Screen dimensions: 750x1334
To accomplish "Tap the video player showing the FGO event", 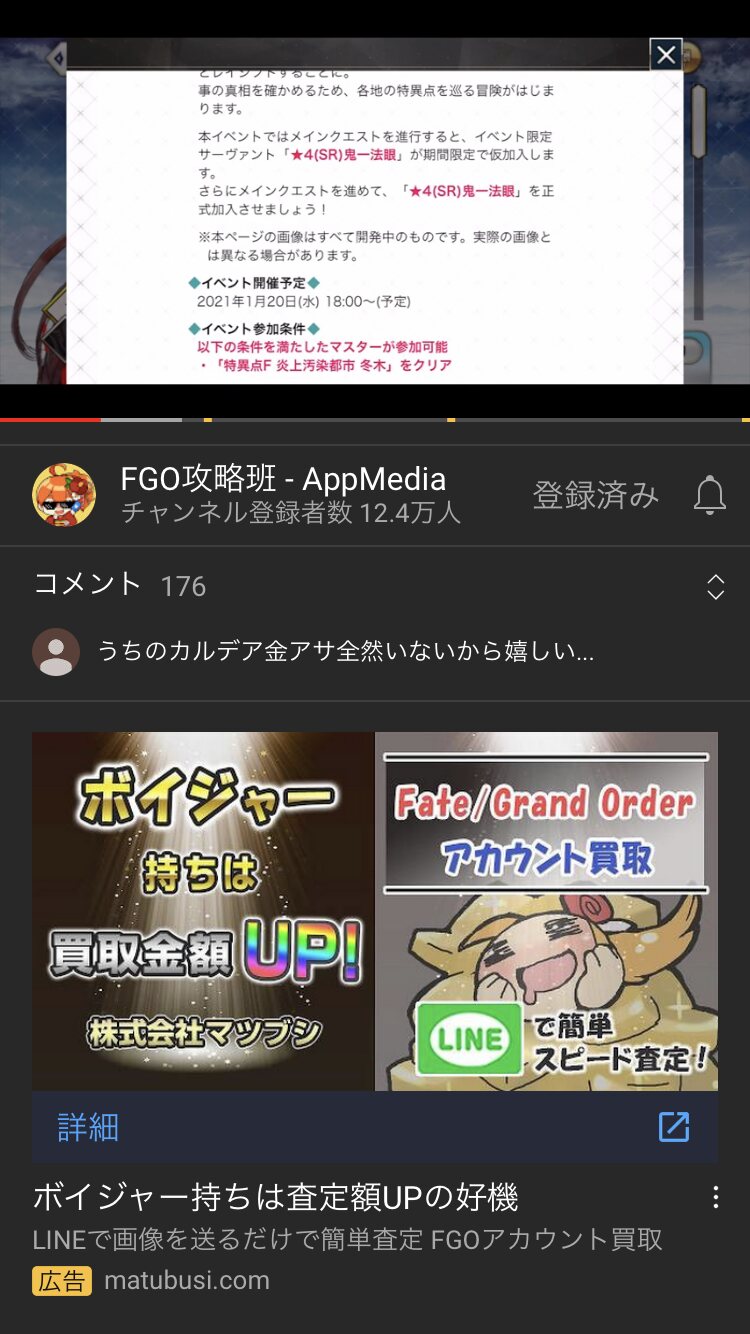I will tap(375, 210).
